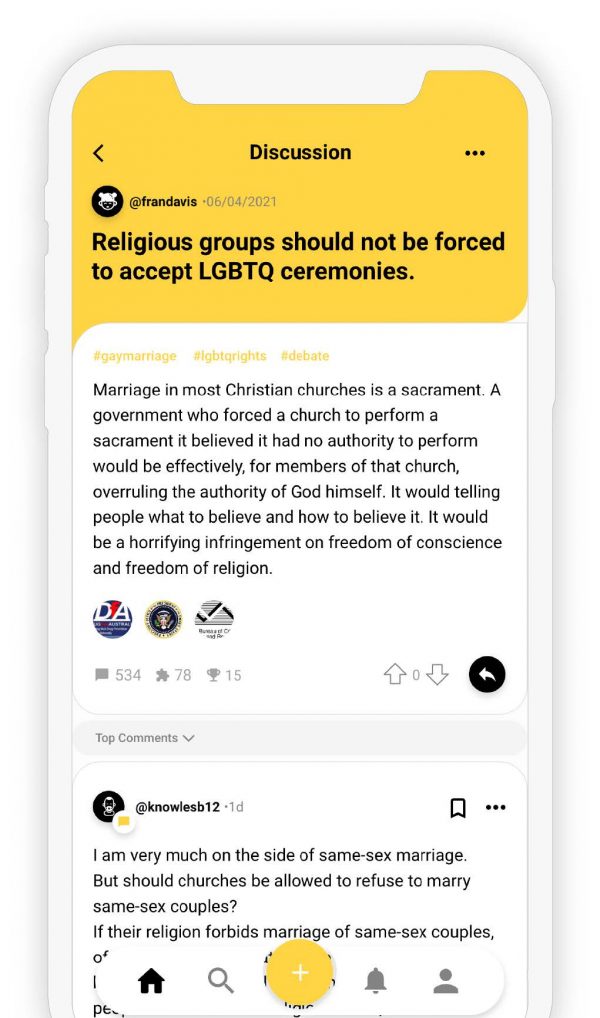Bookmark the comment by @knowlesb12
The image size is (600, 1018).
tap(458, 807)
